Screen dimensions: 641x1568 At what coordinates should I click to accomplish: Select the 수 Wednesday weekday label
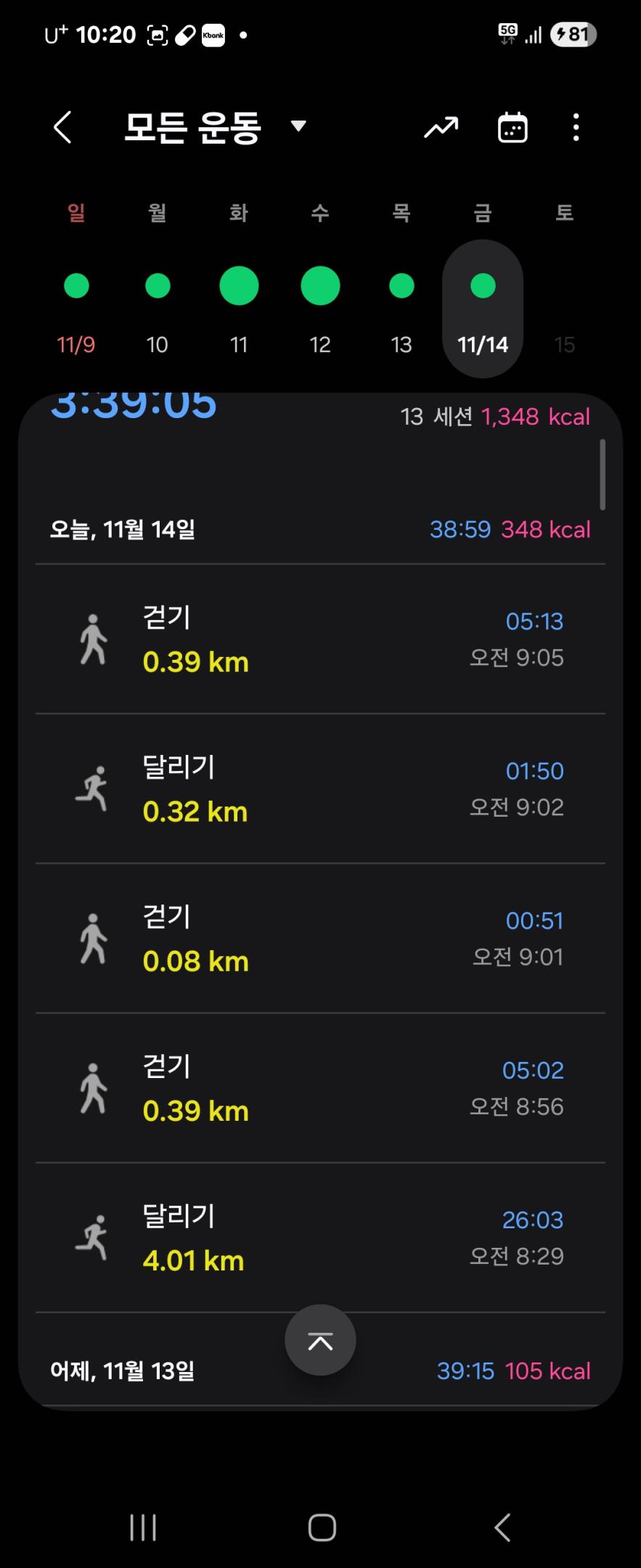point(320,213)
